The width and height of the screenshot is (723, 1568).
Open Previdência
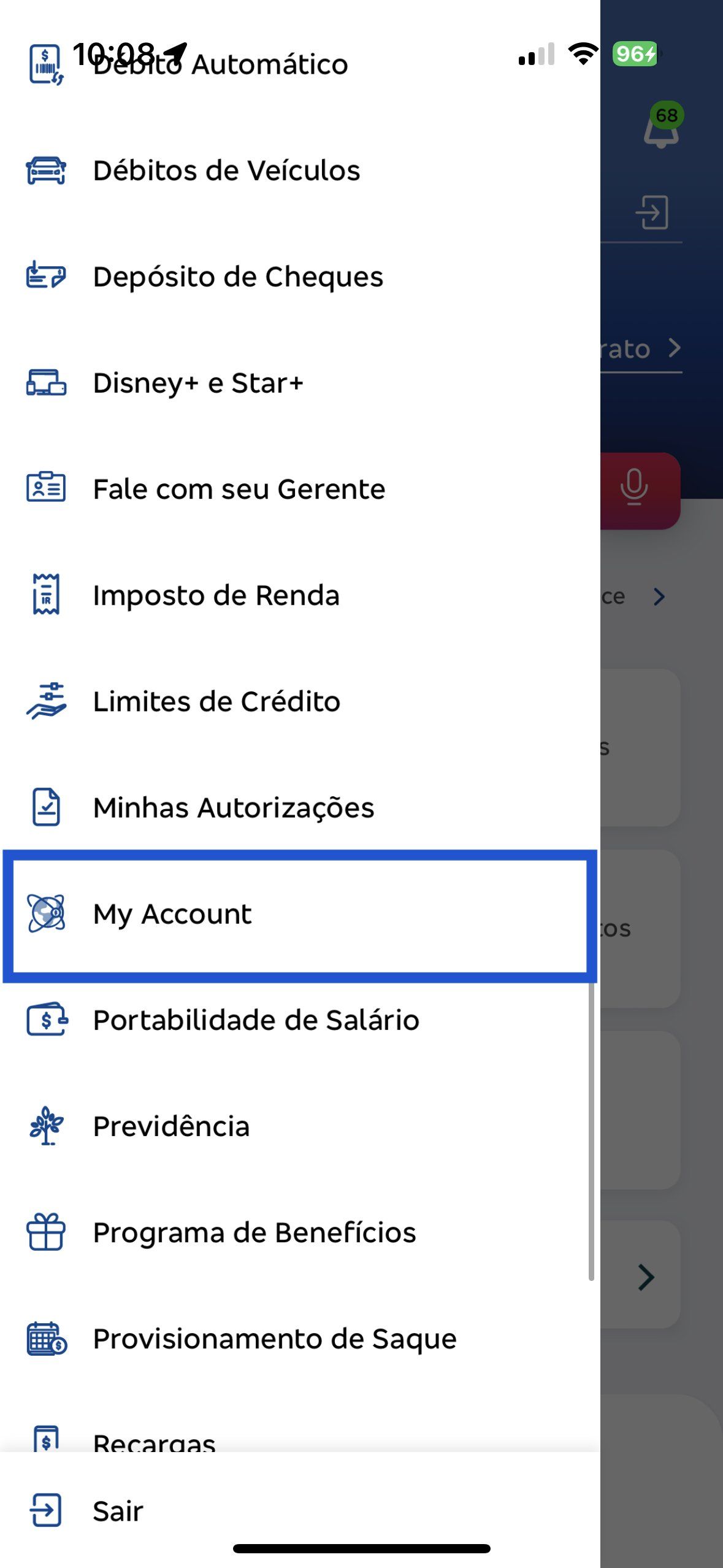[x=300, y=1126]
